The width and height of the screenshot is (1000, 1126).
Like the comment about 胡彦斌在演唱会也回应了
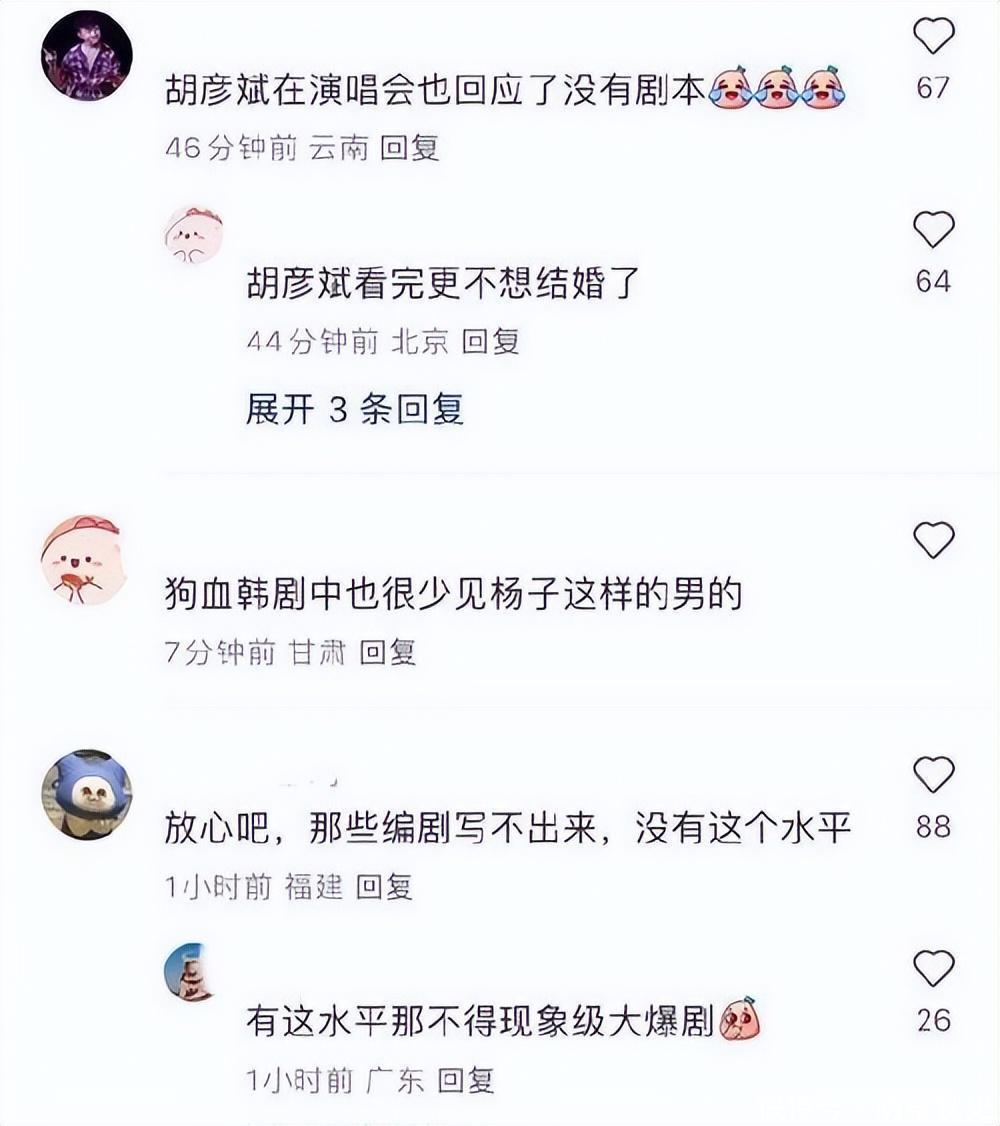coord(933,37)
